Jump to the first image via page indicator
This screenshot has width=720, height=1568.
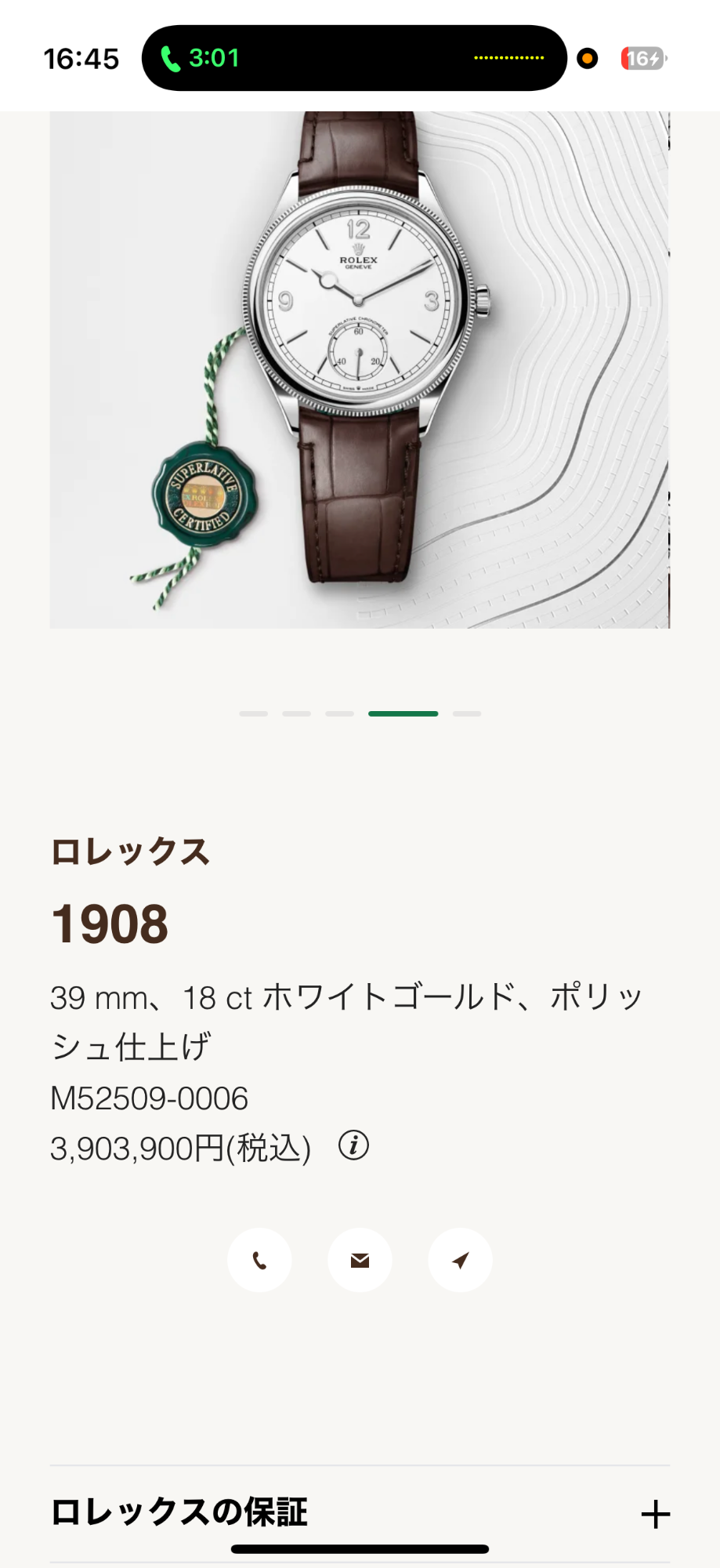click(253, 713)
